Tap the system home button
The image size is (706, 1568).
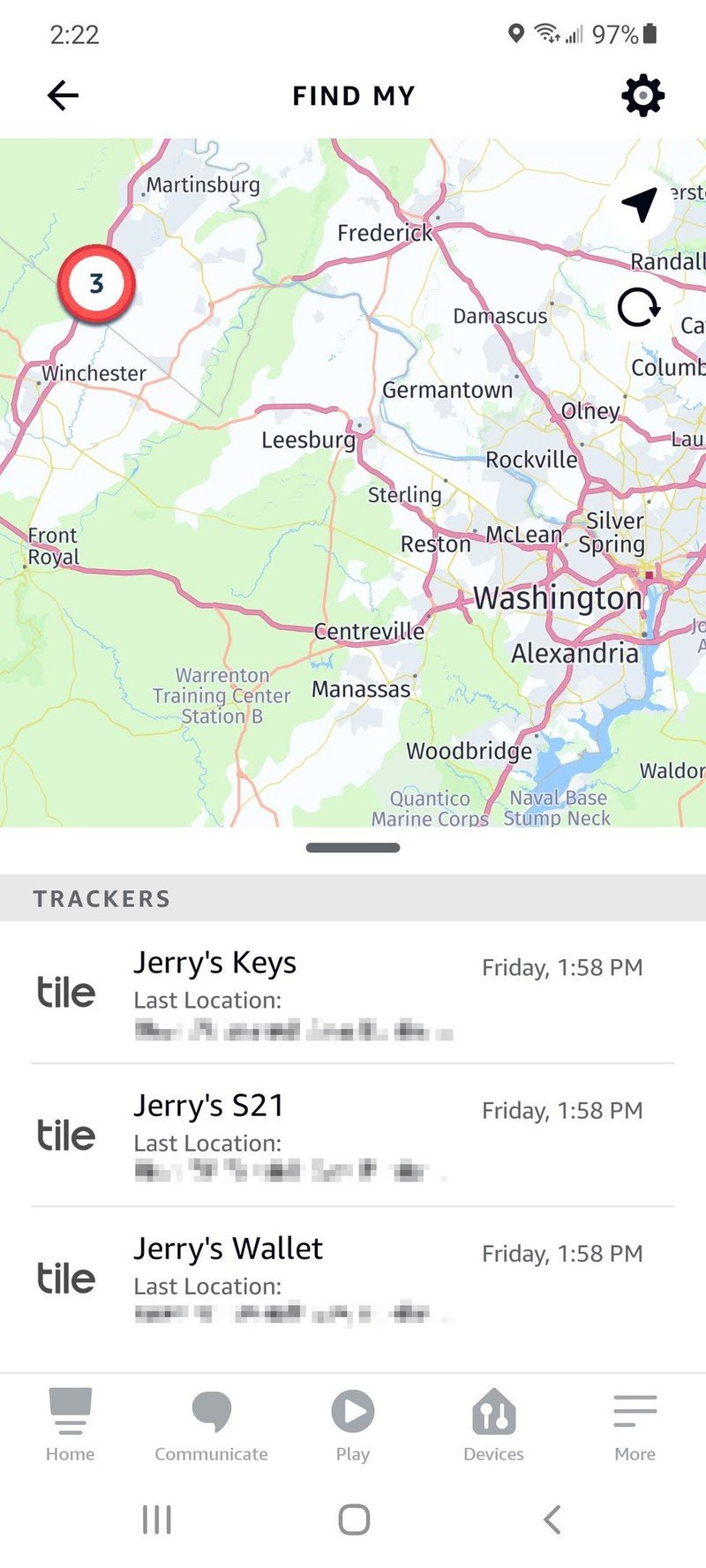click(354, 1519)
